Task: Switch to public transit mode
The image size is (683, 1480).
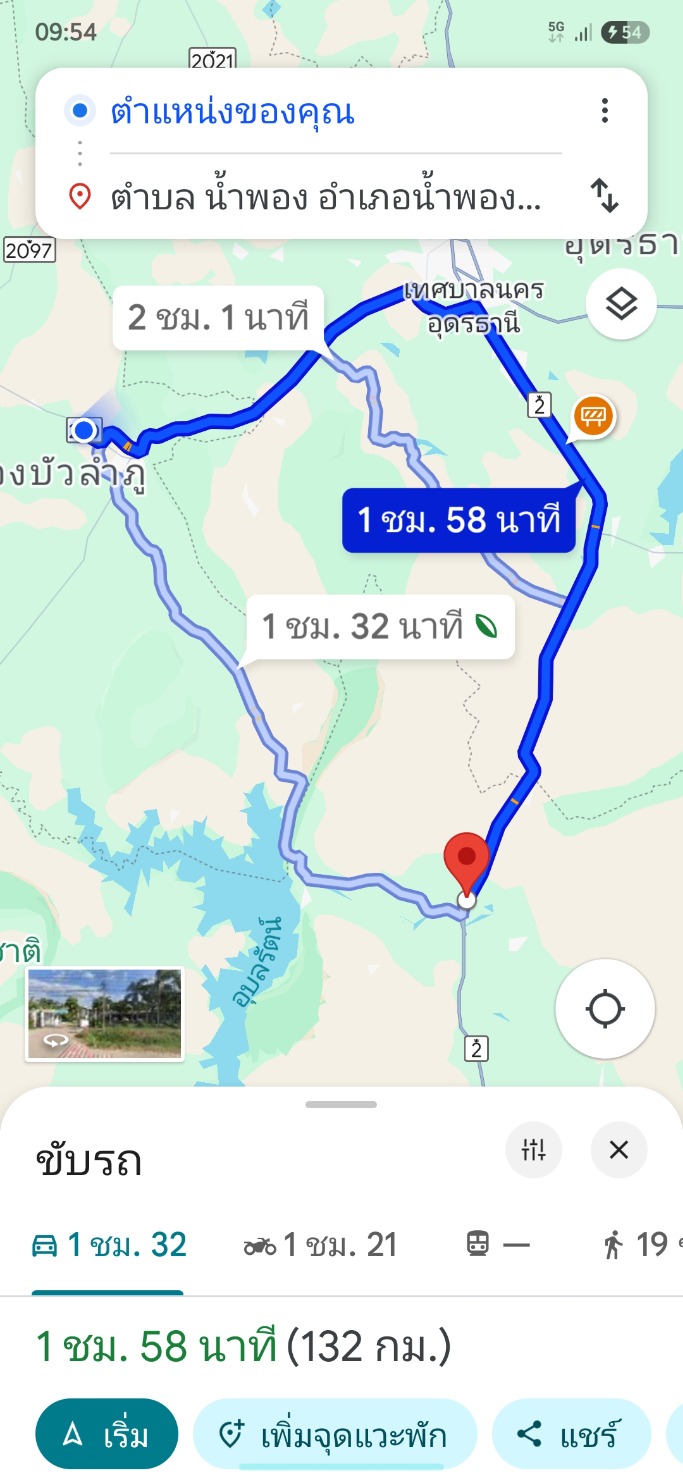Action: pos(497,1245)
